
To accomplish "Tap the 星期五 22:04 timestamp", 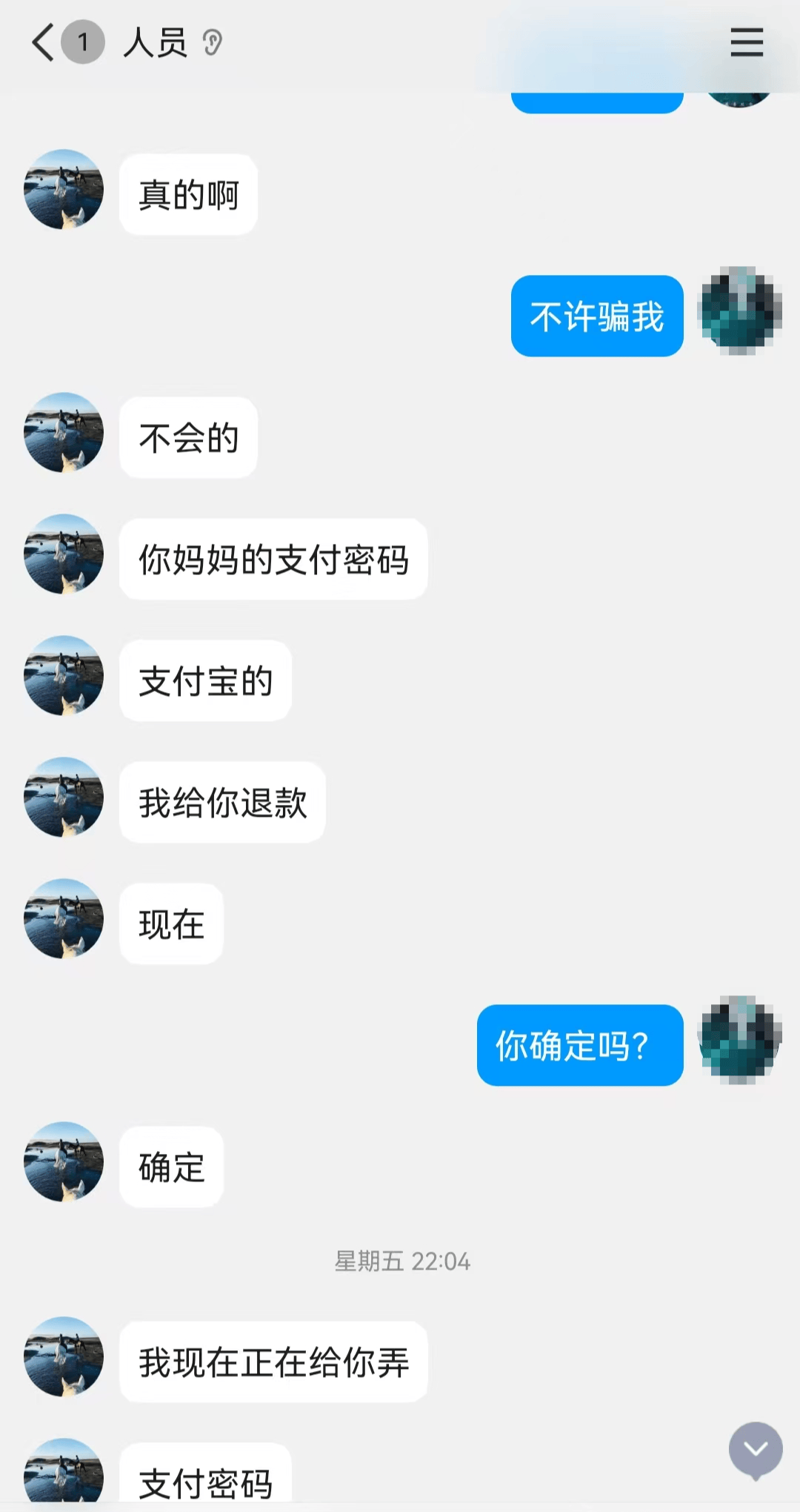I will coord(401,1261).
